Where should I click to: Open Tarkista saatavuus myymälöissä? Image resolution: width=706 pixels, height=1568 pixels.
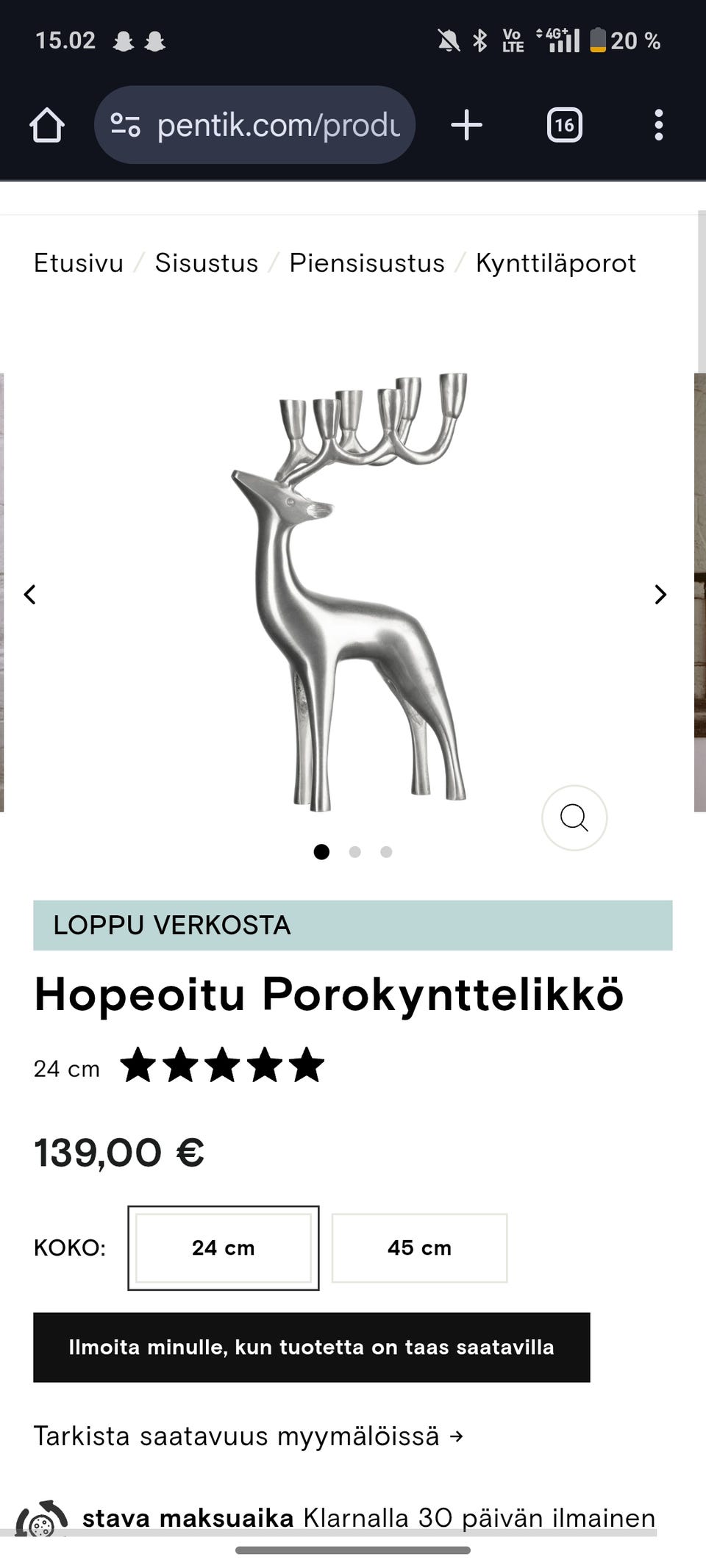249,1436
